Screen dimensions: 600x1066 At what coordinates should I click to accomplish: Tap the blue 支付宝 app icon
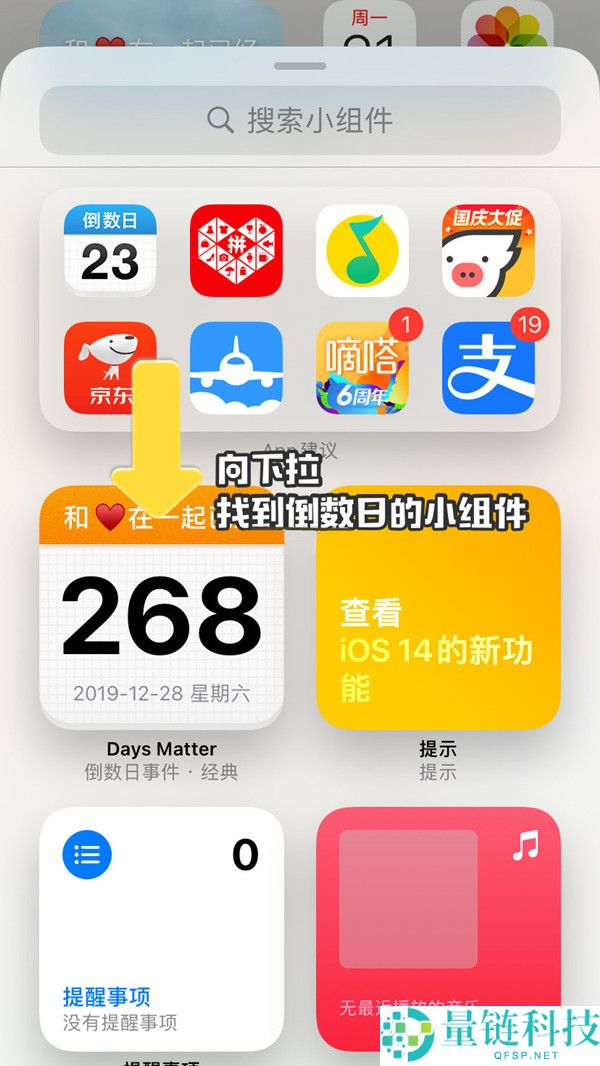488,368
